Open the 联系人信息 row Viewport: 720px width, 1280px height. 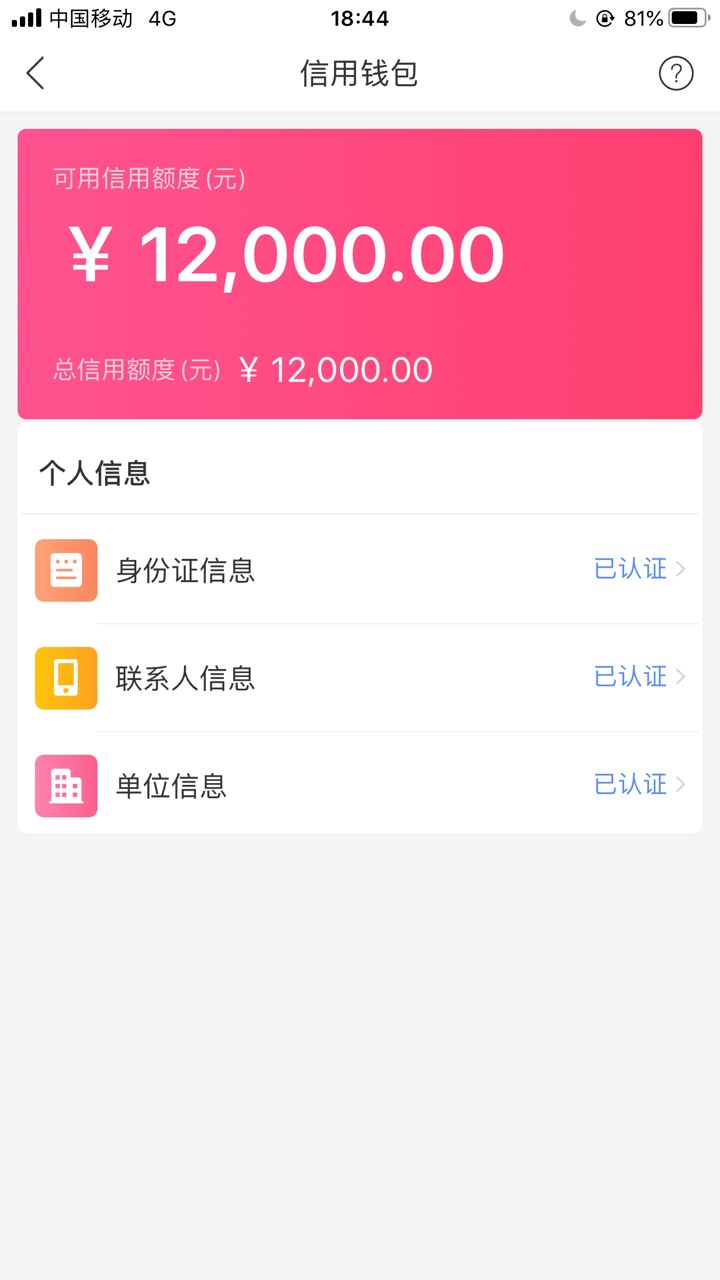point(360,678)
